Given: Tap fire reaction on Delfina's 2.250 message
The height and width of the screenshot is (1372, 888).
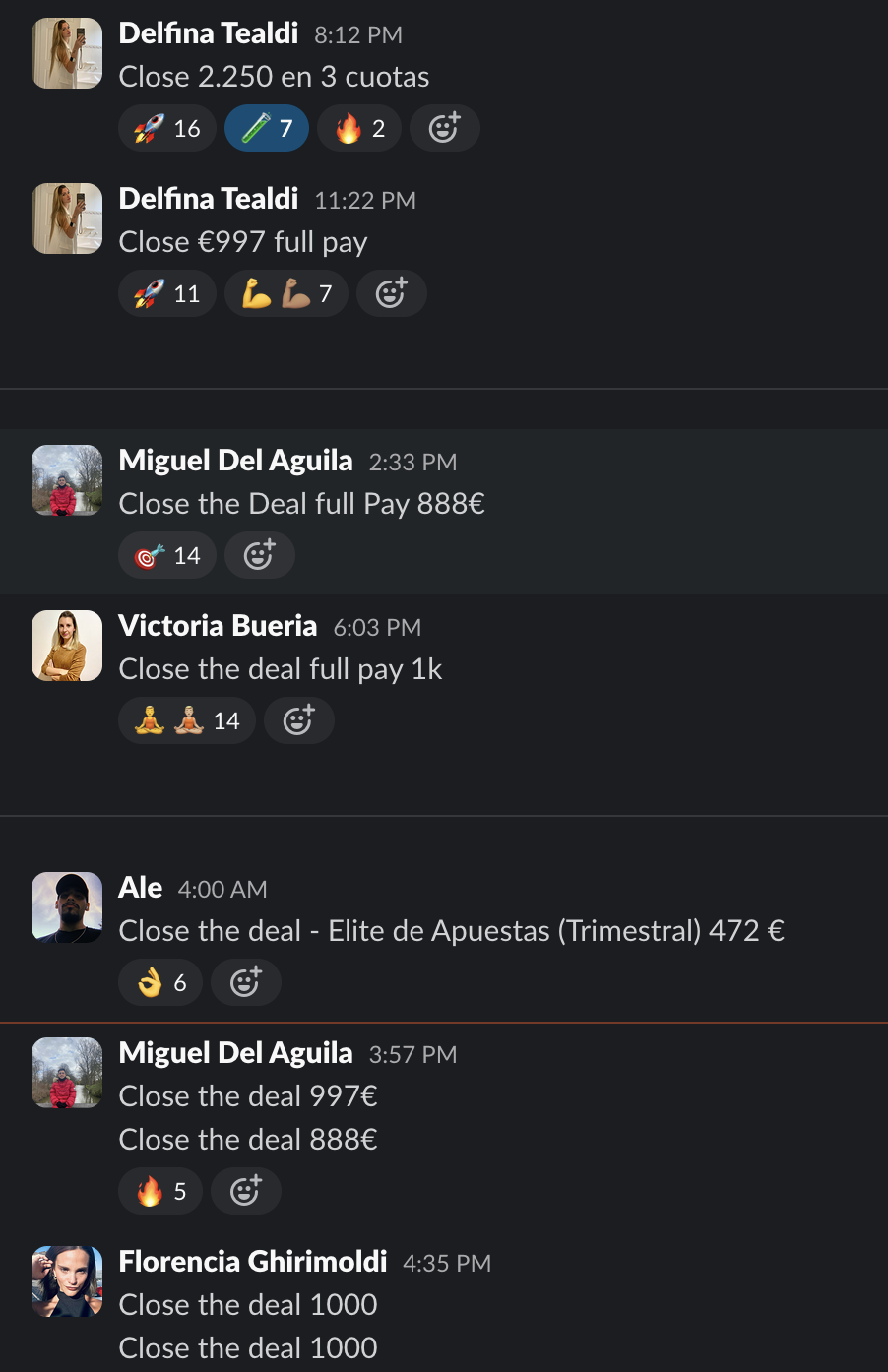Looking at the screenshot, I should 358,128.
